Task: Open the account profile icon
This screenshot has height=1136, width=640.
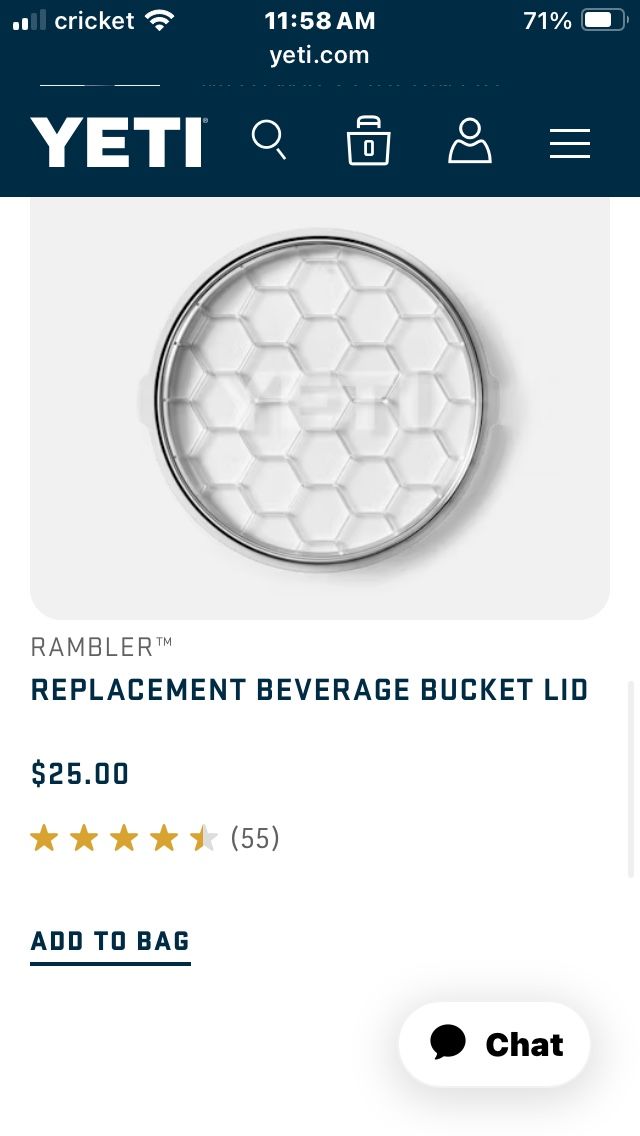Action: pyautogui.click(x=469, y=141)
